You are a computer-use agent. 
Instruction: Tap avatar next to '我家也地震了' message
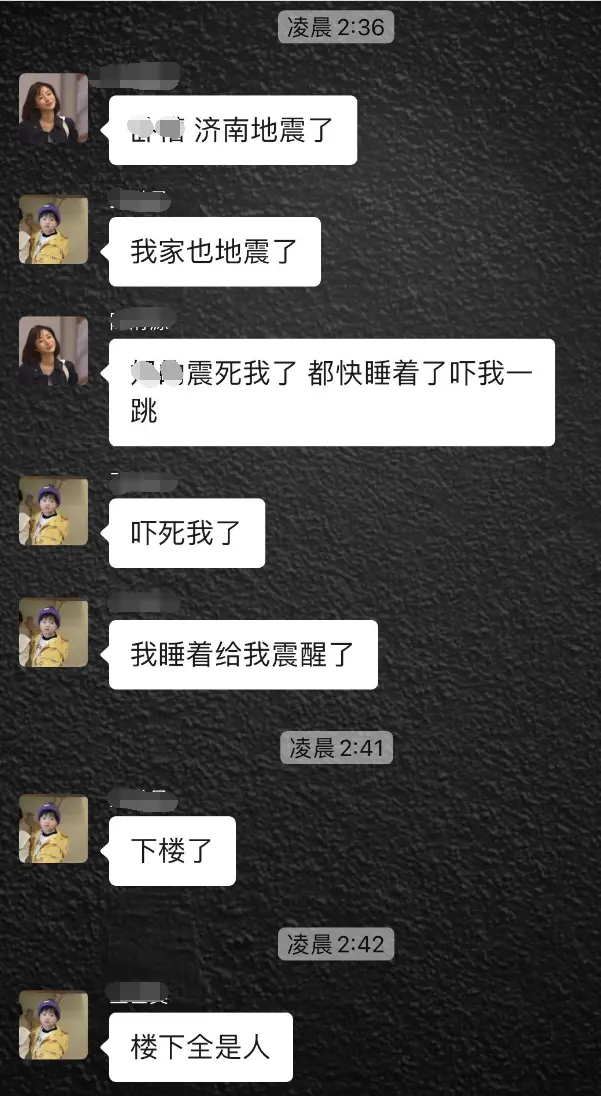[53, 230]
